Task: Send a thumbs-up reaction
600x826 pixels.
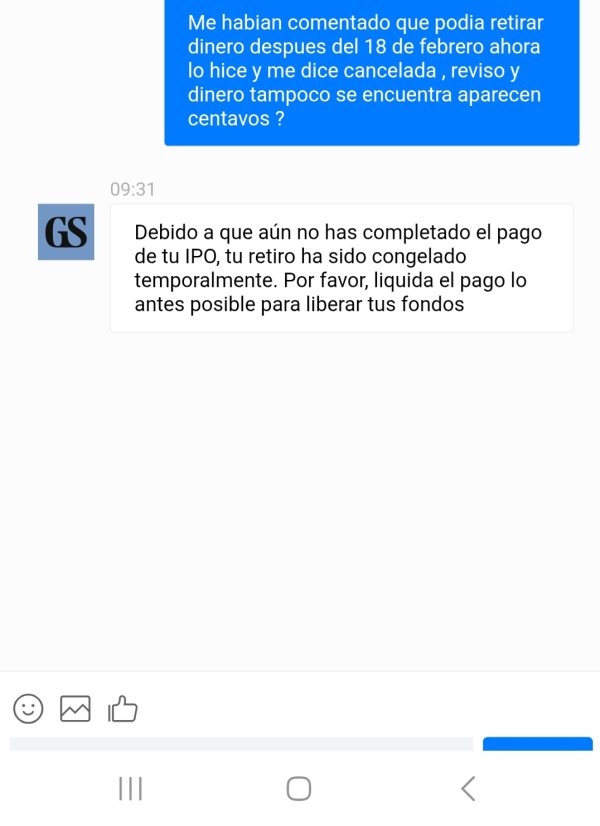Action: click(x=123, y=709)
